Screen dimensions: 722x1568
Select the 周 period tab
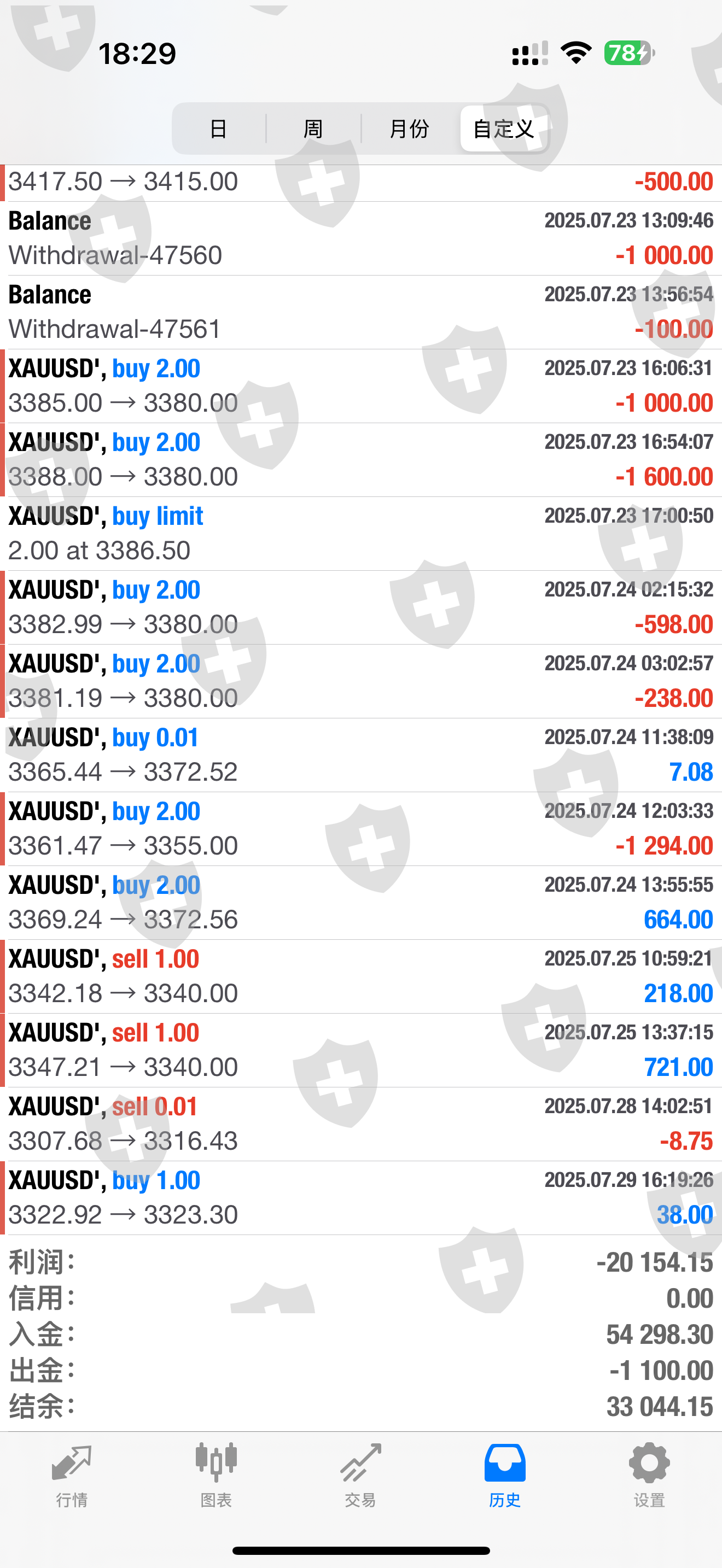tap(313, 128)
